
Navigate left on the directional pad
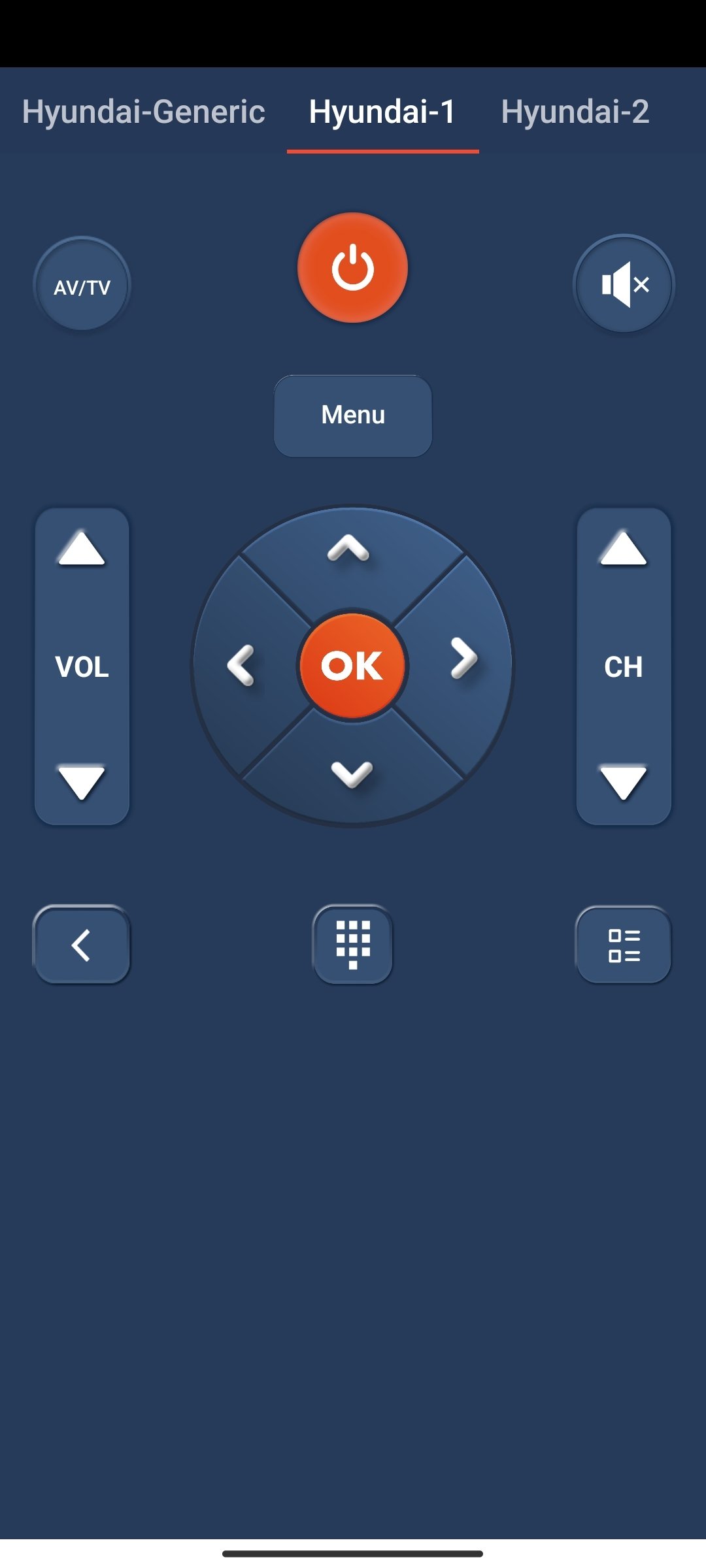coord(241,666)
